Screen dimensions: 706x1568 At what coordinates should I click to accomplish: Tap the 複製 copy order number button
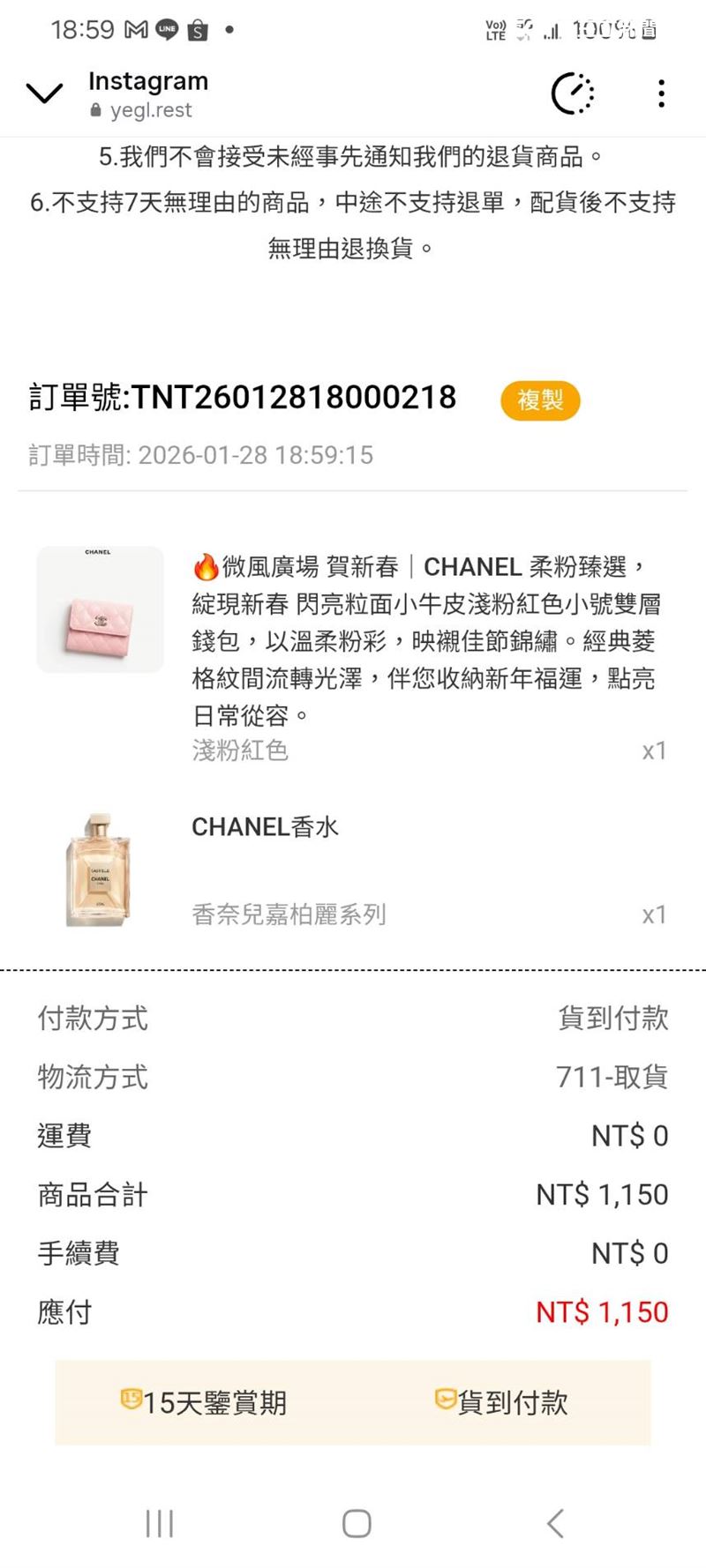pos(539,399)
